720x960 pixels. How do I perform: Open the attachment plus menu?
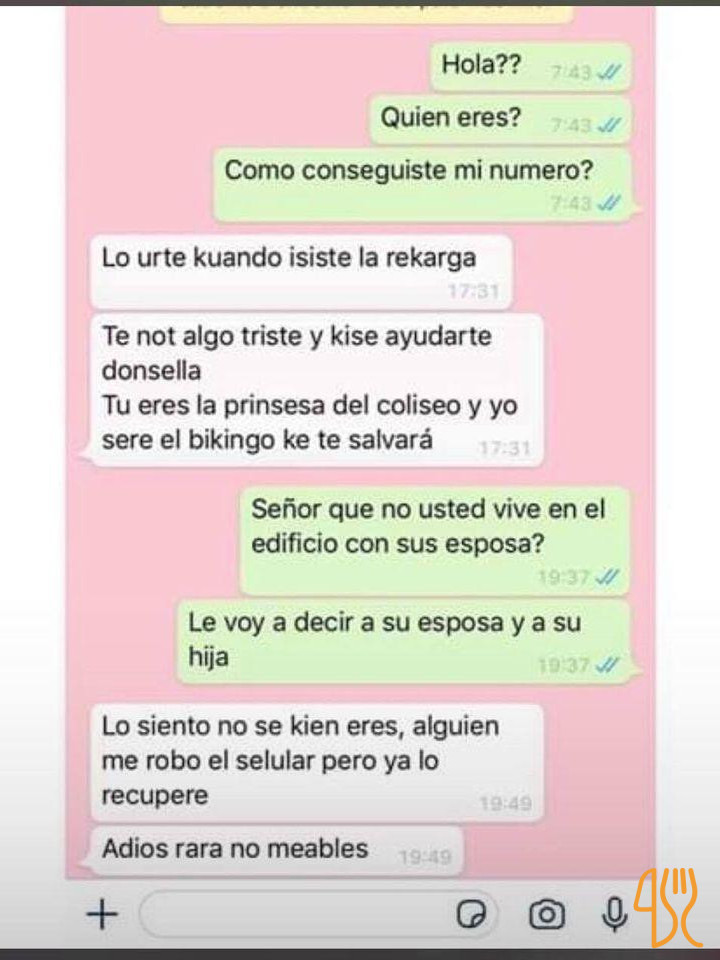102,913
